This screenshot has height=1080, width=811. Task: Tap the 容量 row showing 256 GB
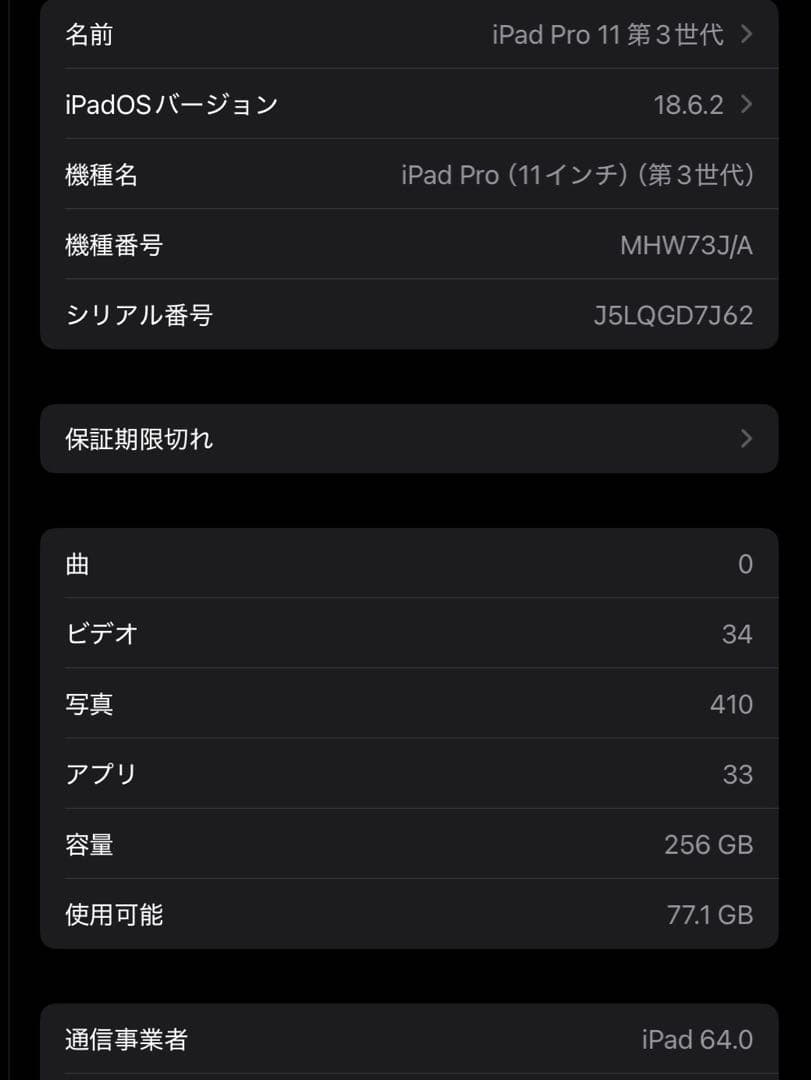(x=400, y=843)
